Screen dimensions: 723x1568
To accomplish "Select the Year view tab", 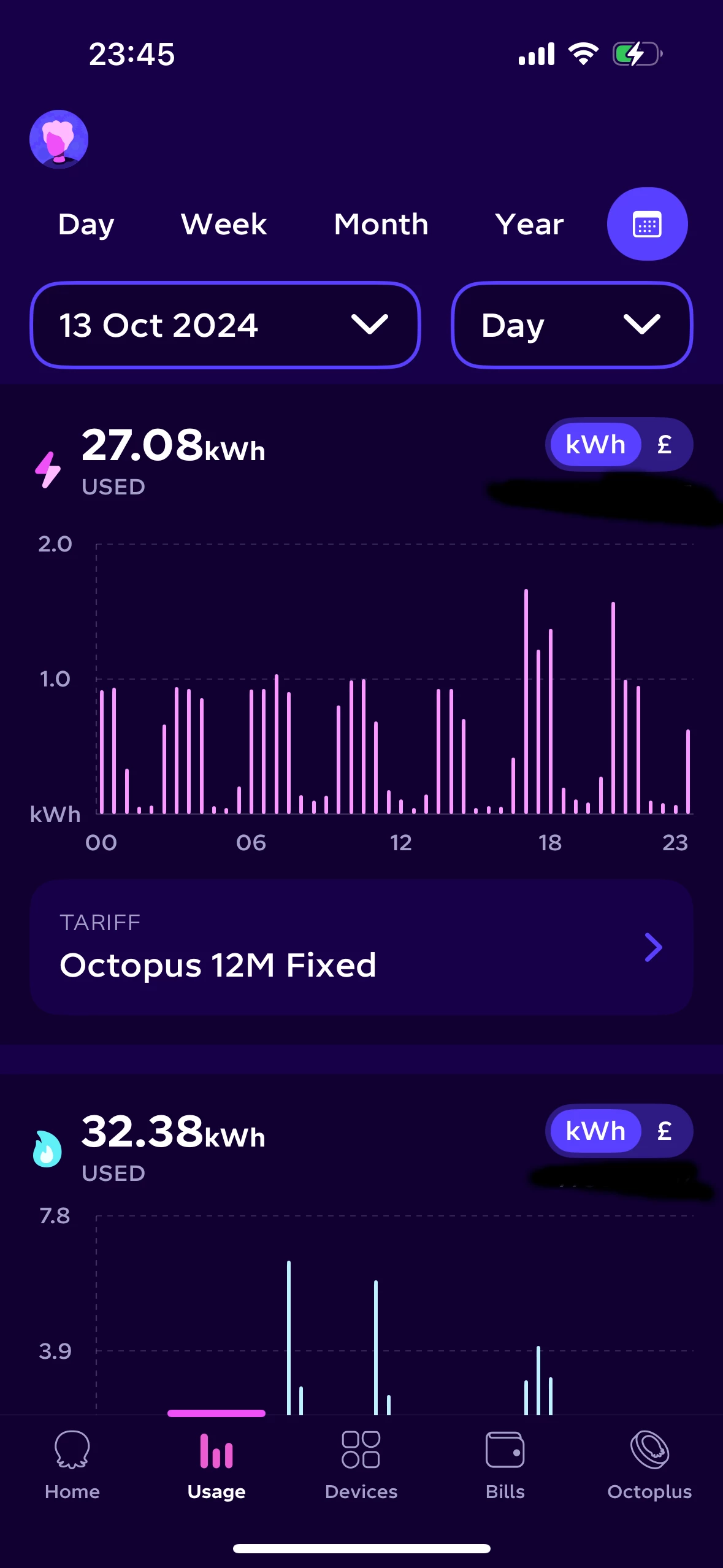I will tap(529, 225).
